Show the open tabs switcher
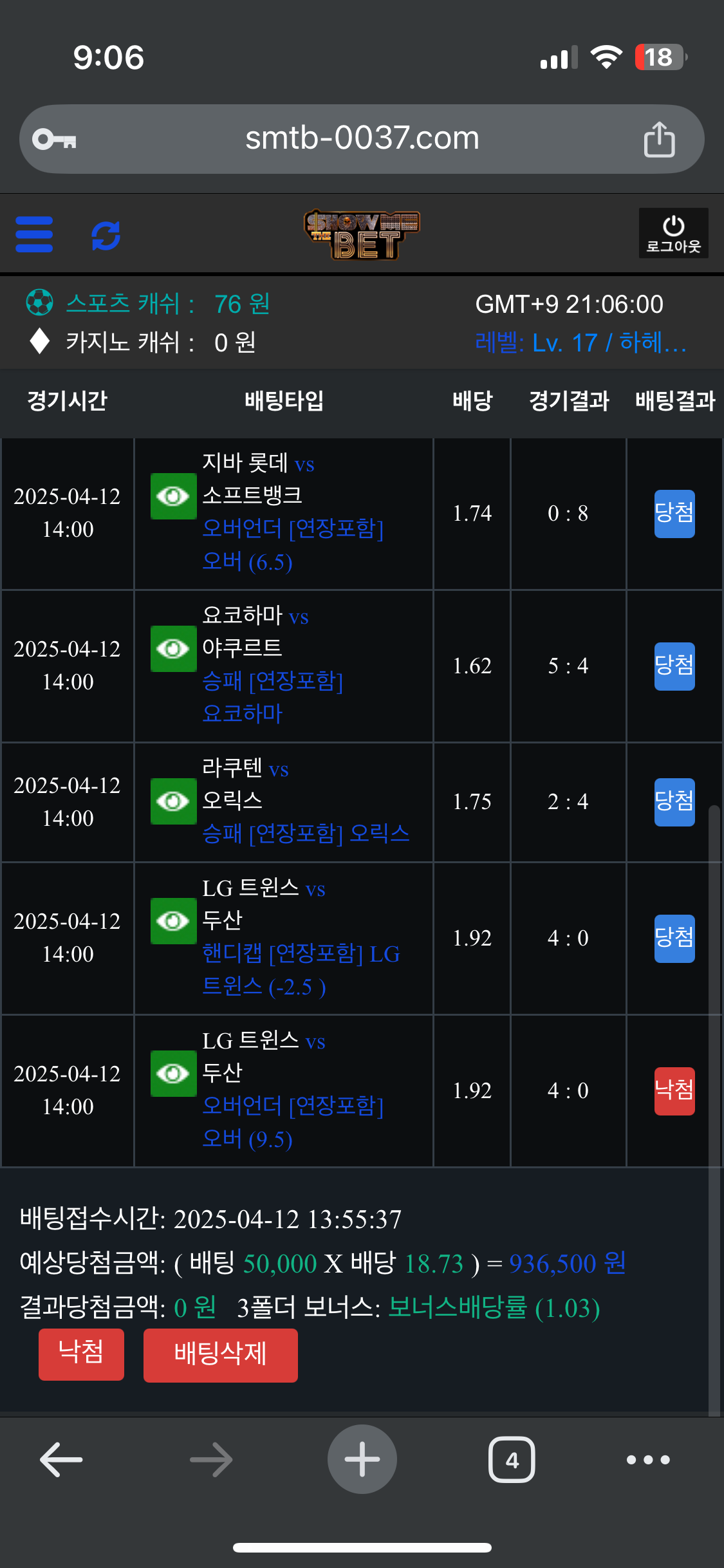The image size is (724, 1568). 512,1459
